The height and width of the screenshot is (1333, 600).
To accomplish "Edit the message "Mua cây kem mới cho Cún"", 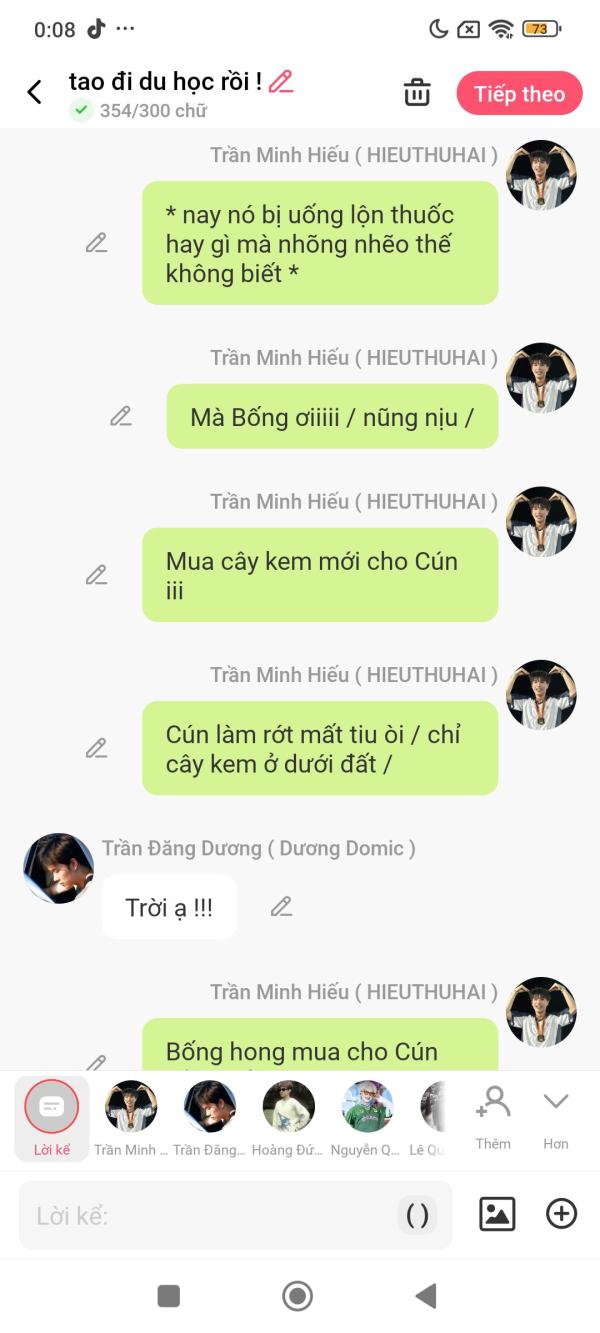I will click(x=96, y=575).
